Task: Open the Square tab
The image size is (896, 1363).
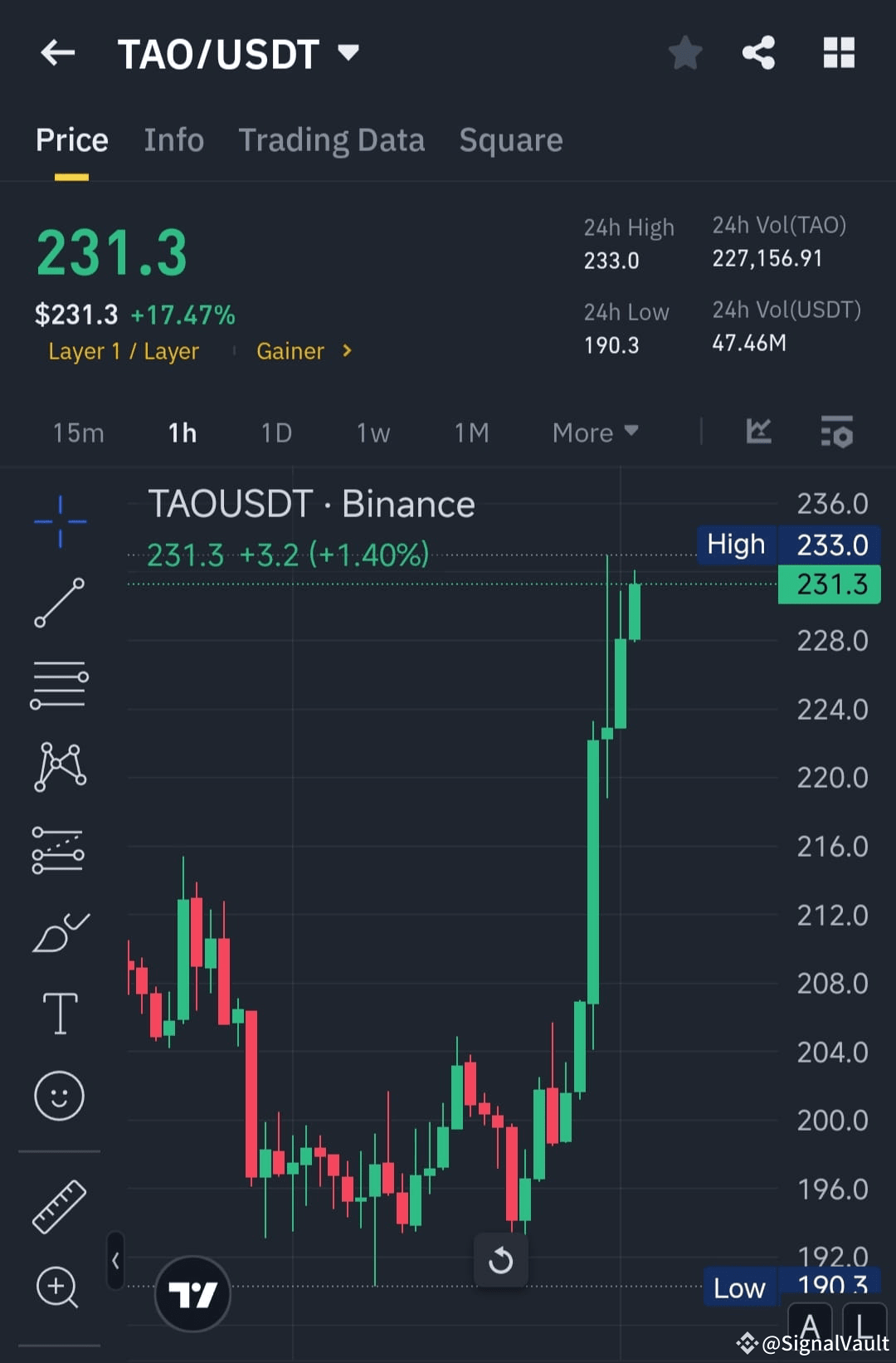Action: coord(511,139)
